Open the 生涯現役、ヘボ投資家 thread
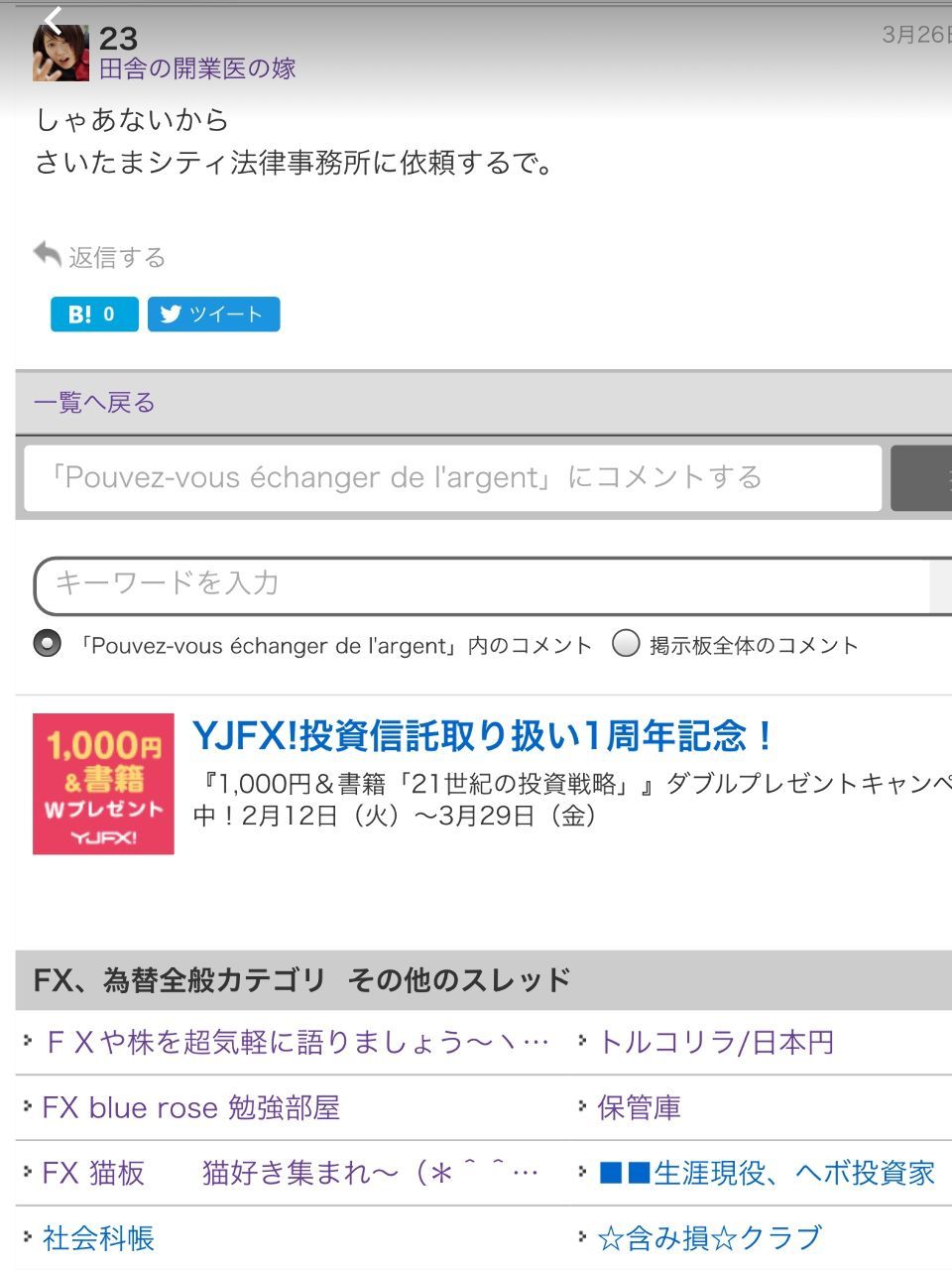This screenshot has width=952, height=1270. [x=766, y=1173]
